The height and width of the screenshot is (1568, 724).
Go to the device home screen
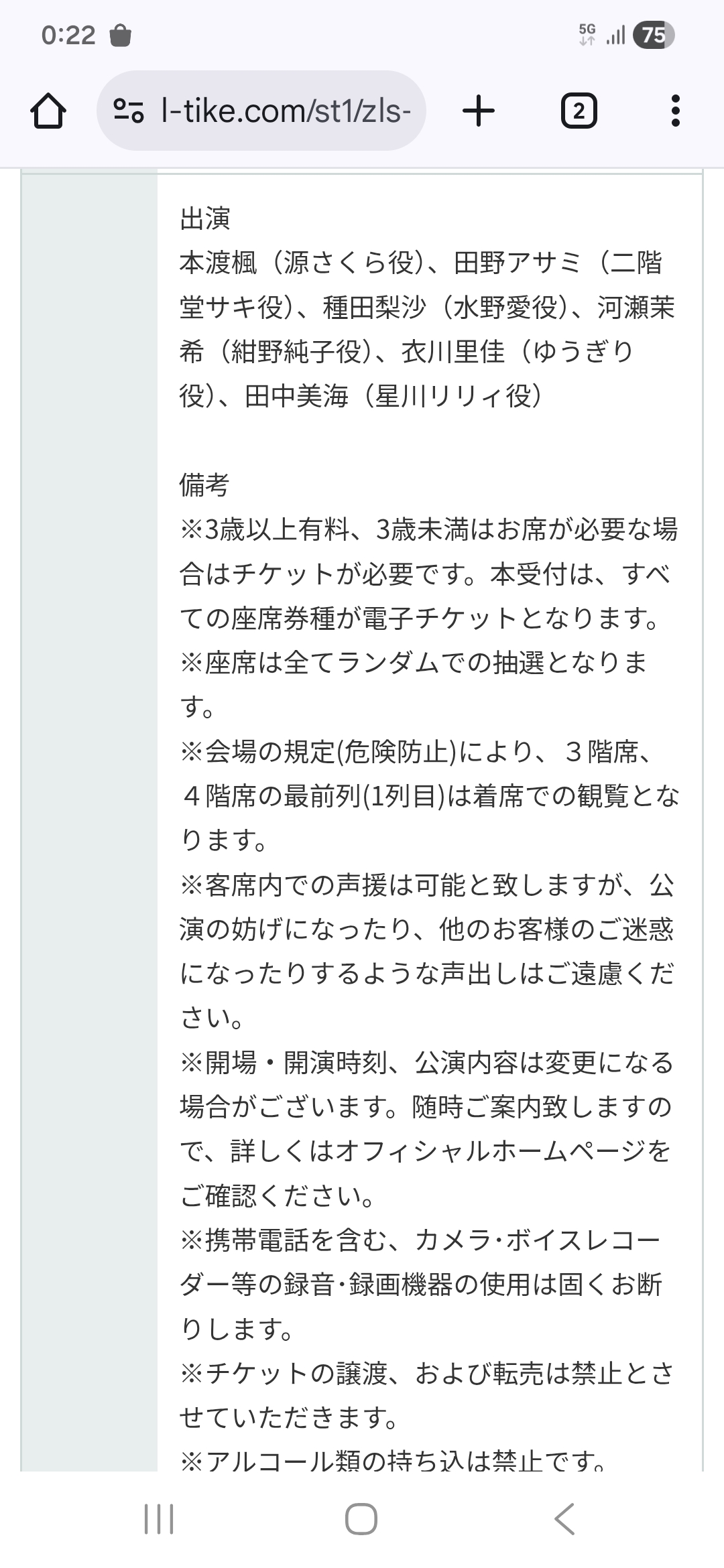pyautogui.click(x=361, y=1518)
